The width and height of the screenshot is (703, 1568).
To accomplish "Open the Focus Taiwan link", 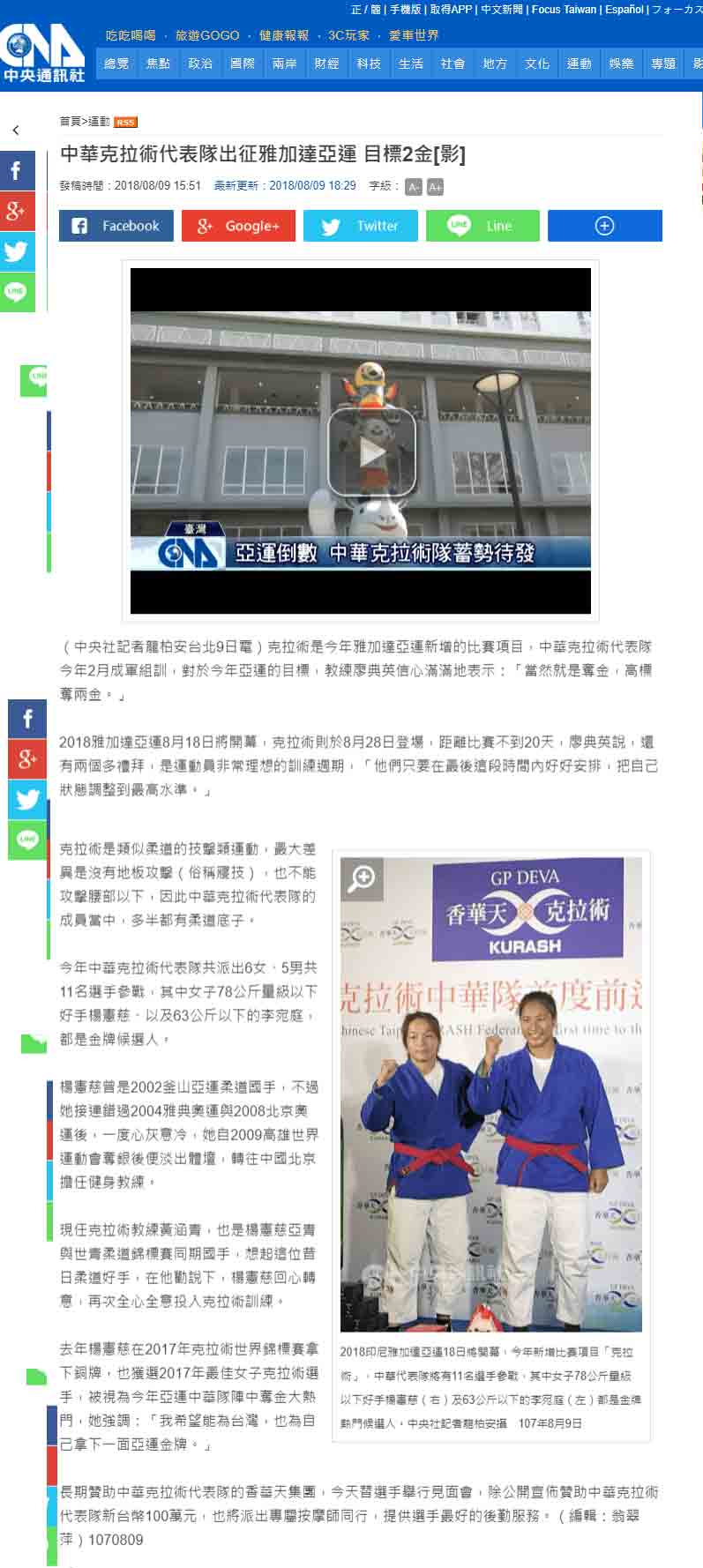I will 564,10.
